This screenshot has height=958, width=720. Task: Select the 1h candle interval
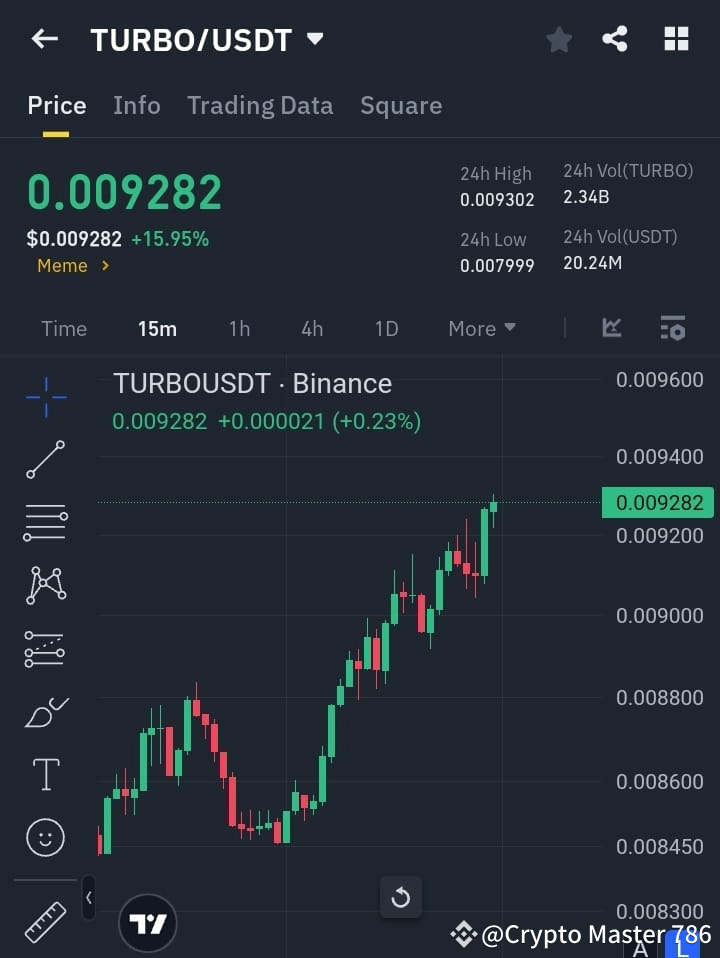coord(239,328)
